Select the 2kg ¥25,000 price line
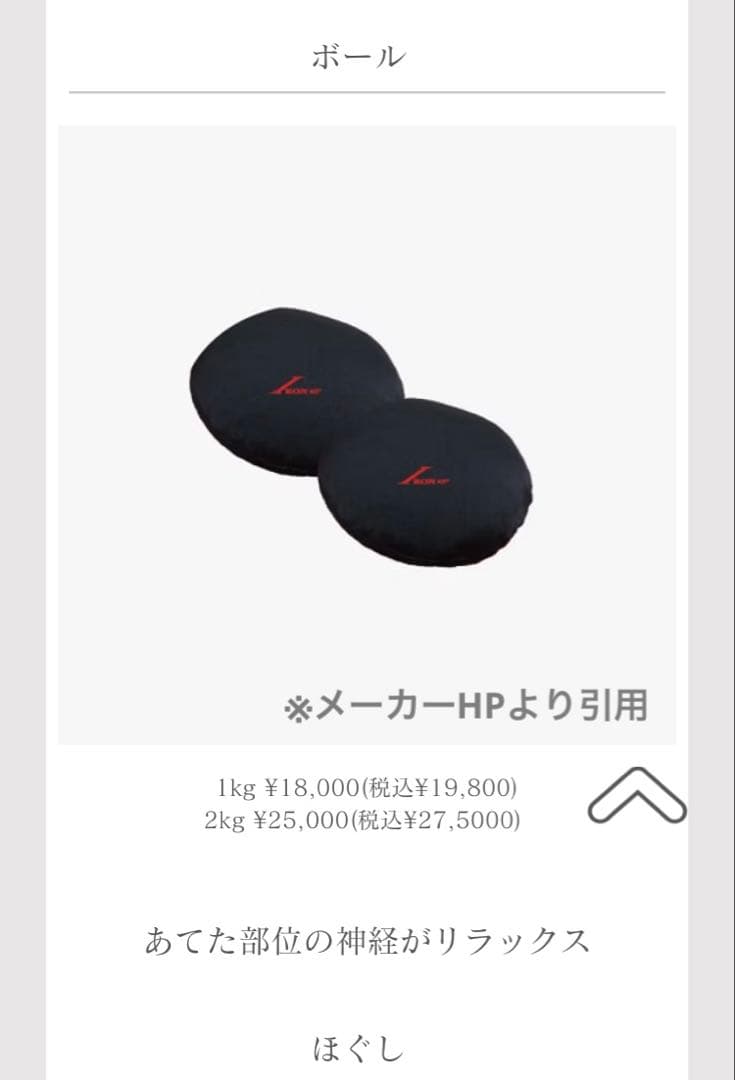This screenshot has height=1080, width=735. tap(367, 822)
